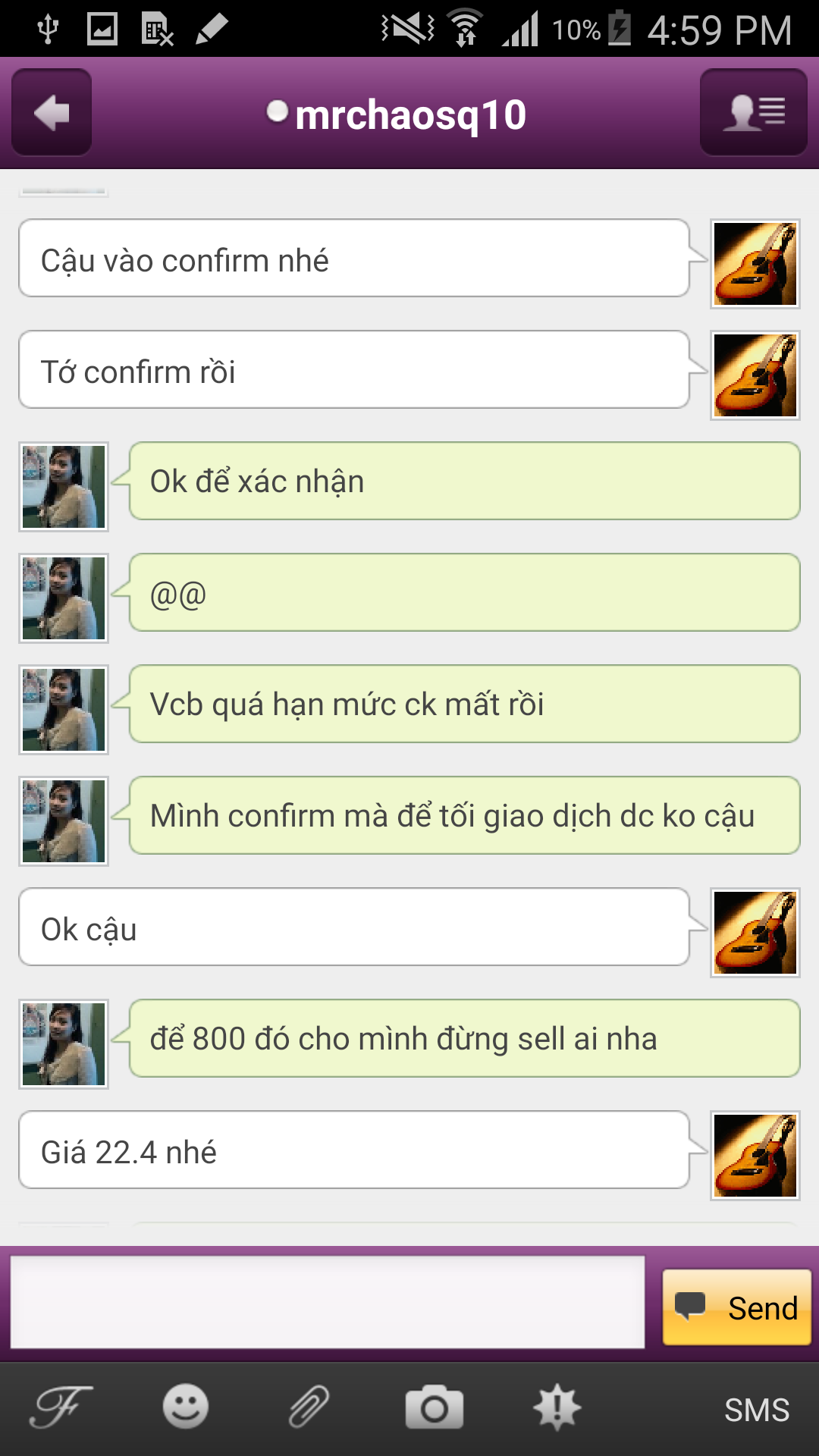This screenshot has width=819, height=1456.
Task: Open the font style options
Action: tap(61, 1407)
